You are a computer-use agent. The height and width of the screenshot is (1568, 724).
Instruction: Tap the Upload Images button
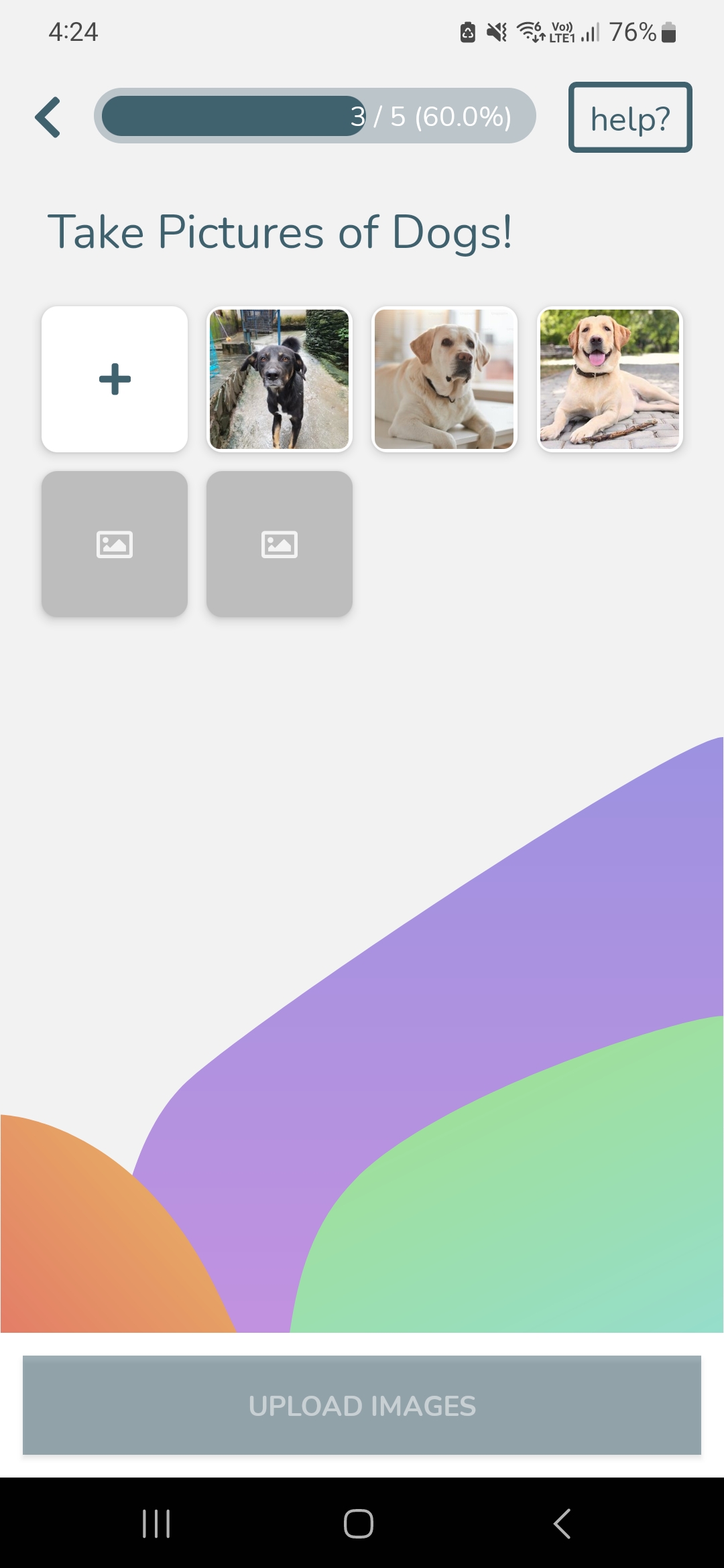[x=362, y=1405]
